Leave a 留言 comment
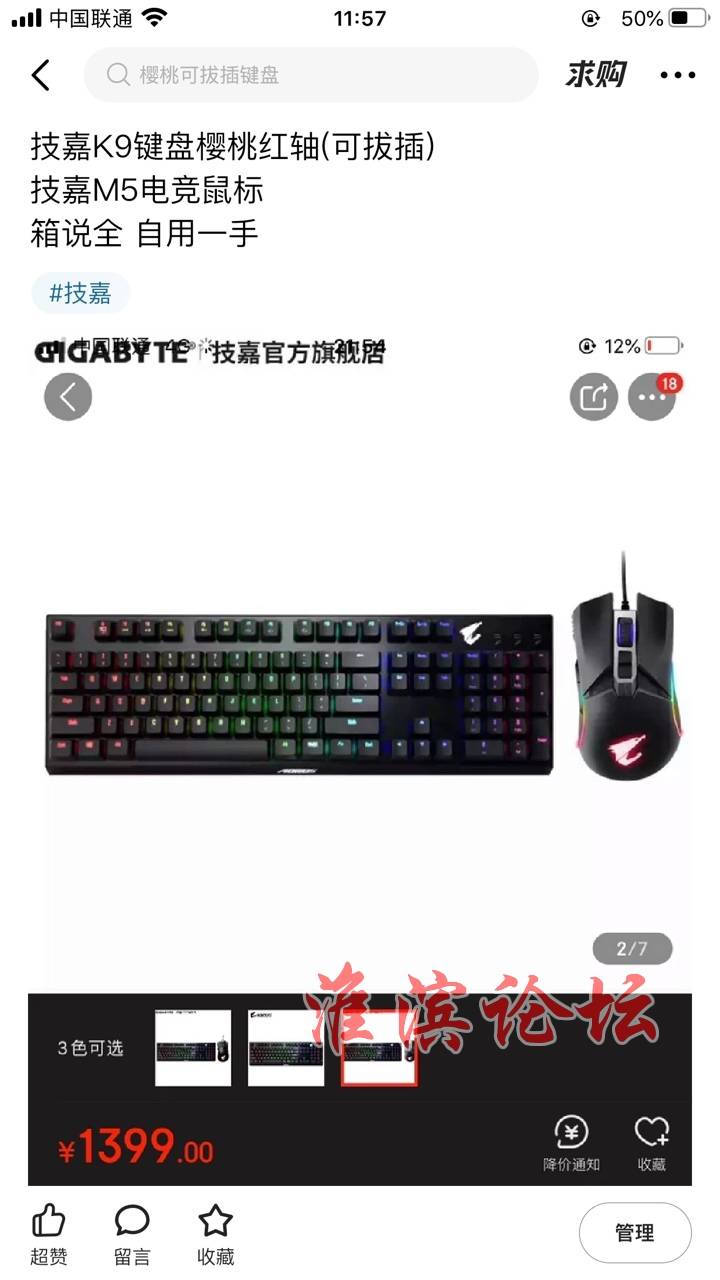720x1280 pixels. 132,1234
